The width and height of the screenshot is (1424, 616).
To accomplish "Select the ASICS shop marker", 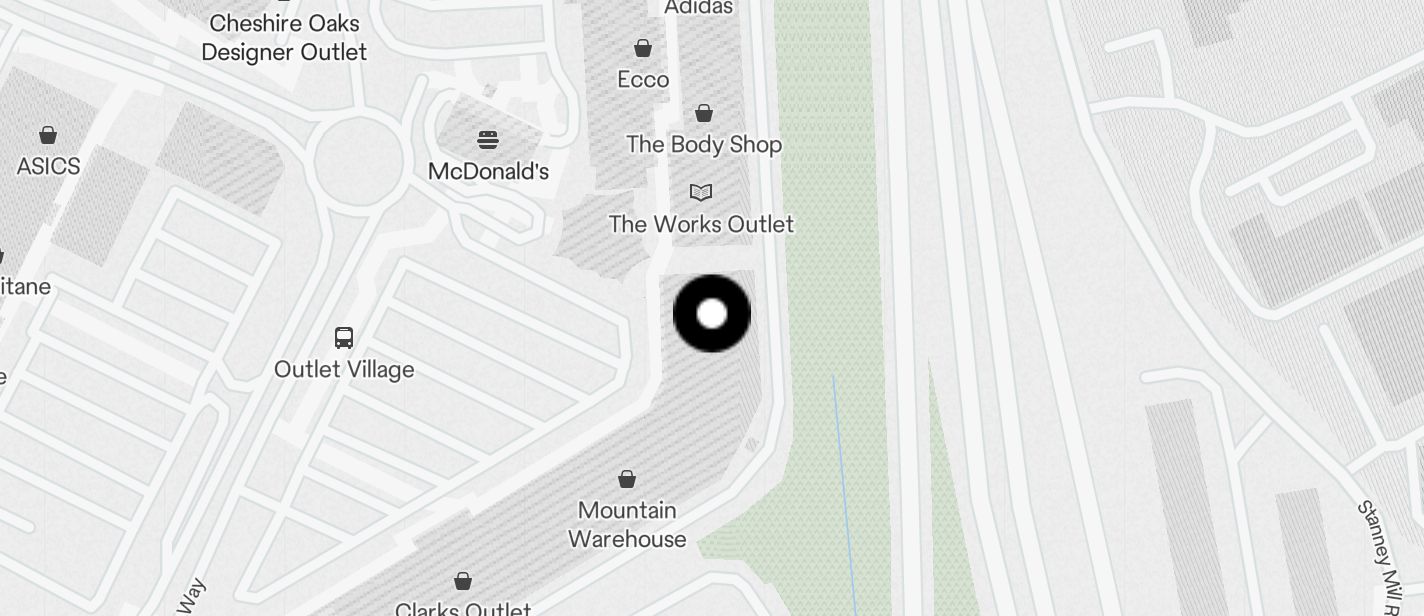I will tap(48, 135).
